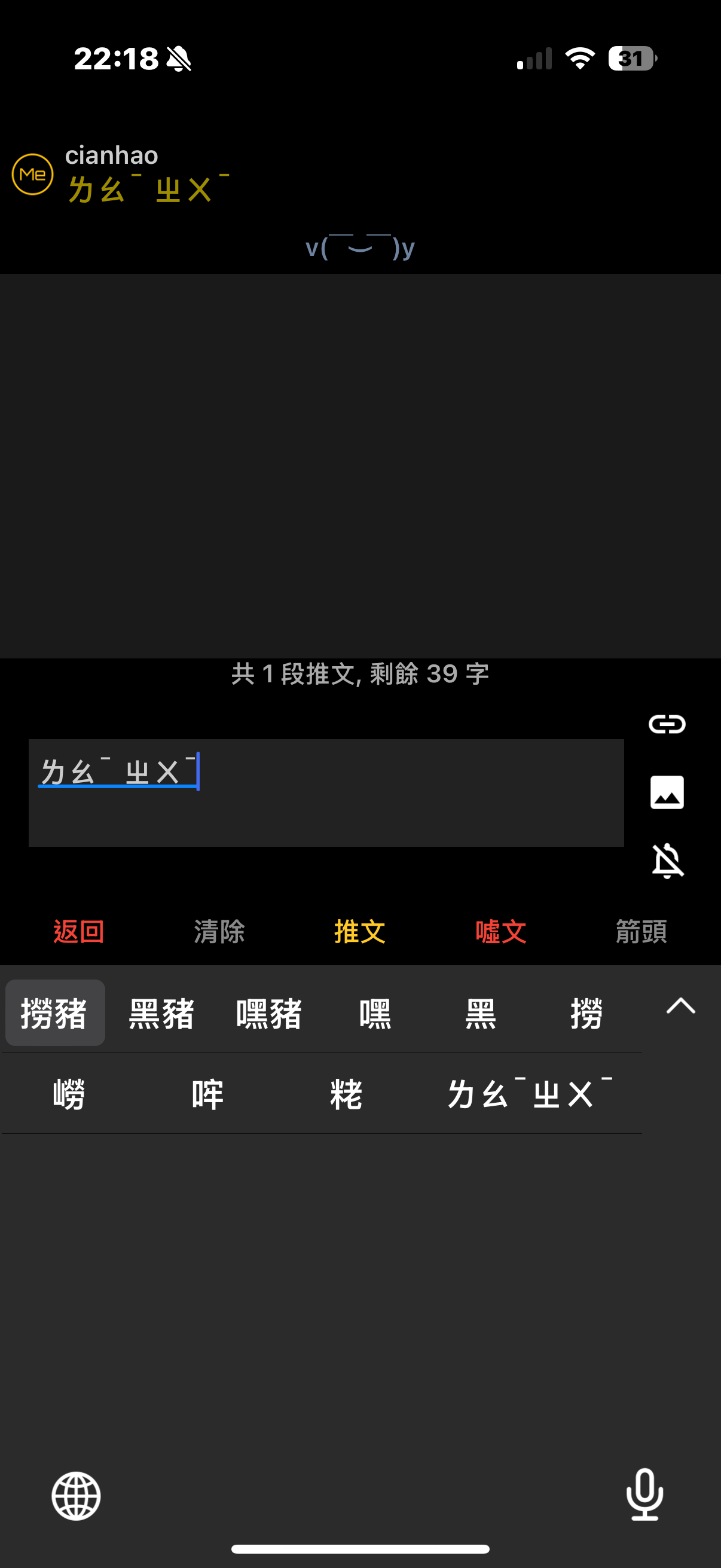This screenshot has width=721, height=1568.
Task: Pick the candidate word 嘿豬
Action: coord(269,1014)
